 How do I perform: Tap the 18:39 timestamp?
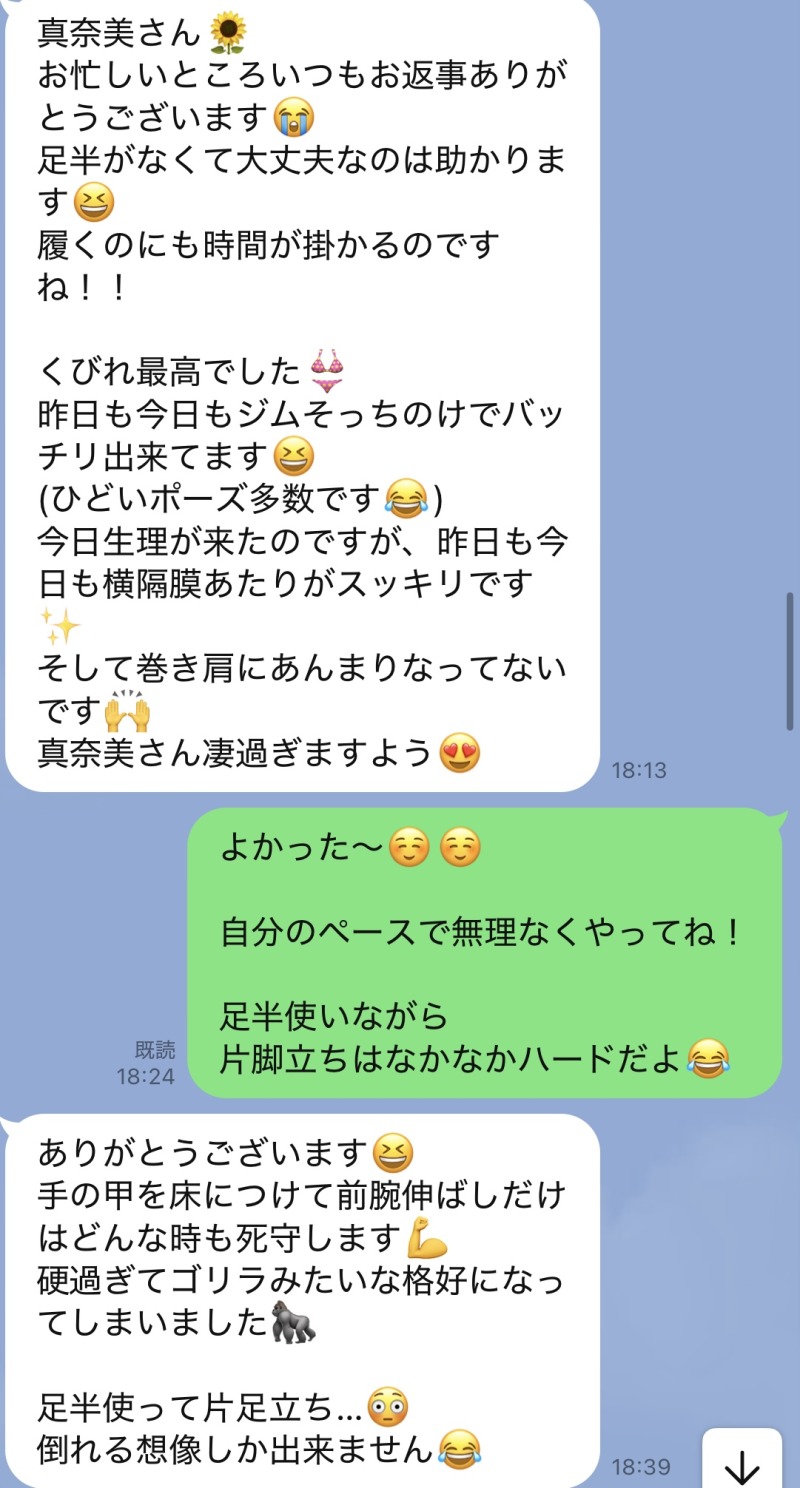click(644, 1466)
